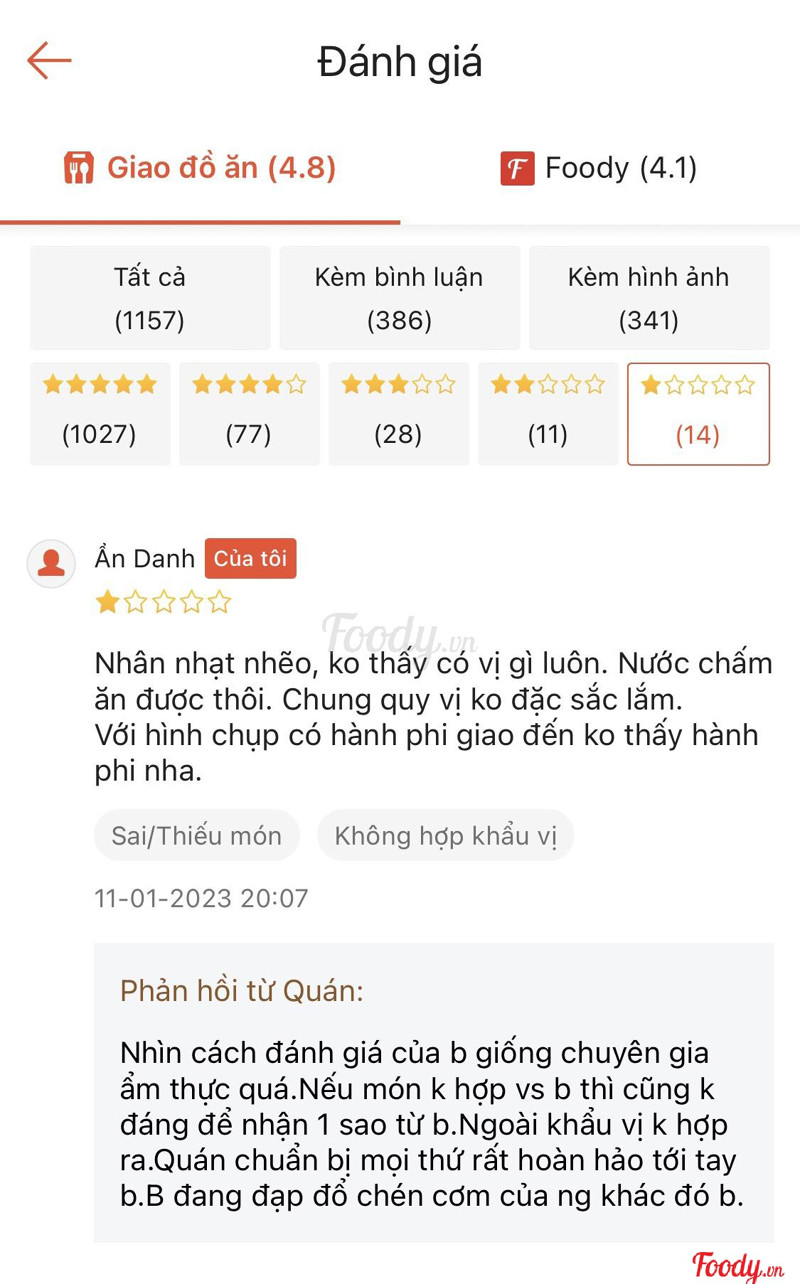Filter reviews by Kèm hình ảnh
This screenshot has height=1284, width=800.
pos(649,298)
